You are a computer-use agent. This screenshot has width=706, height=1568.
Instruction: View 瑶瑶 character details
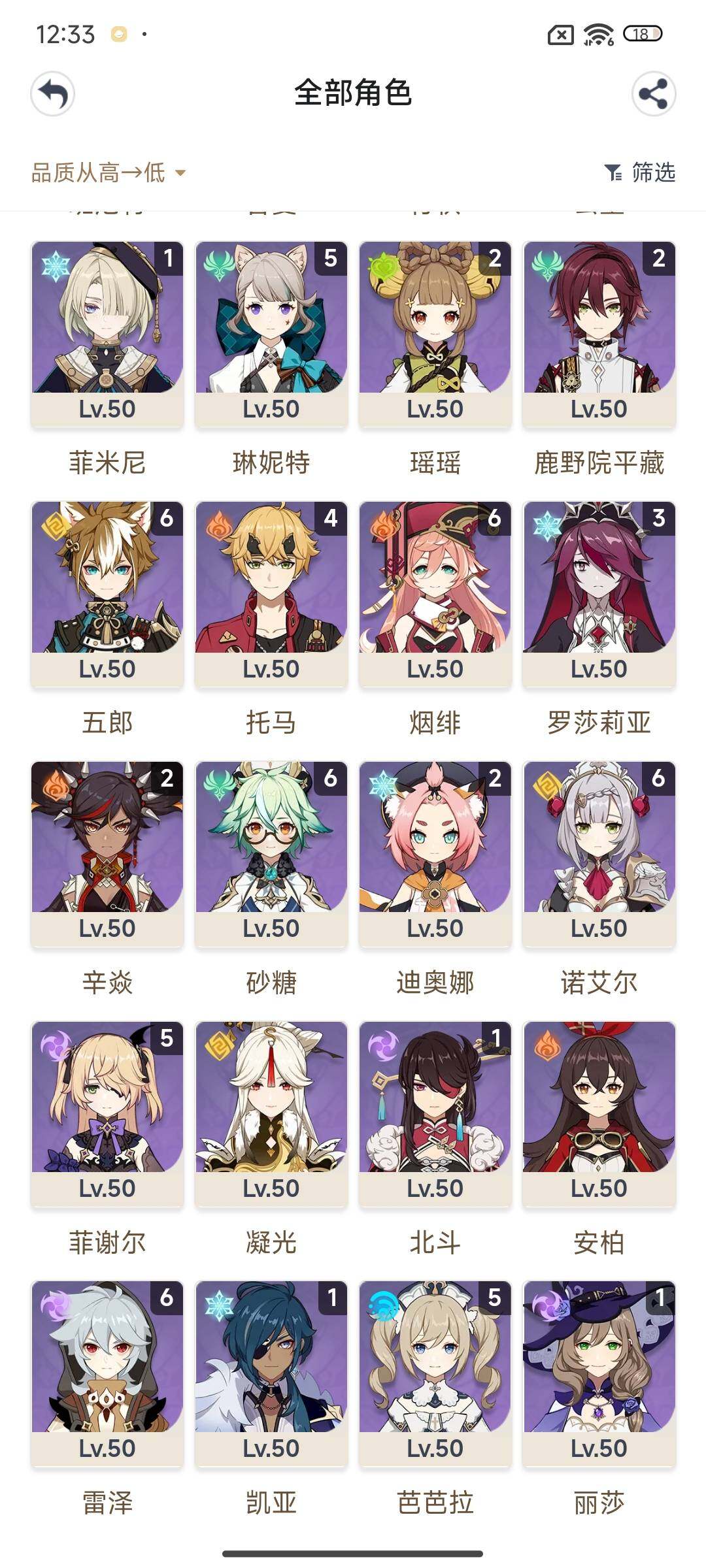(435, 333)
